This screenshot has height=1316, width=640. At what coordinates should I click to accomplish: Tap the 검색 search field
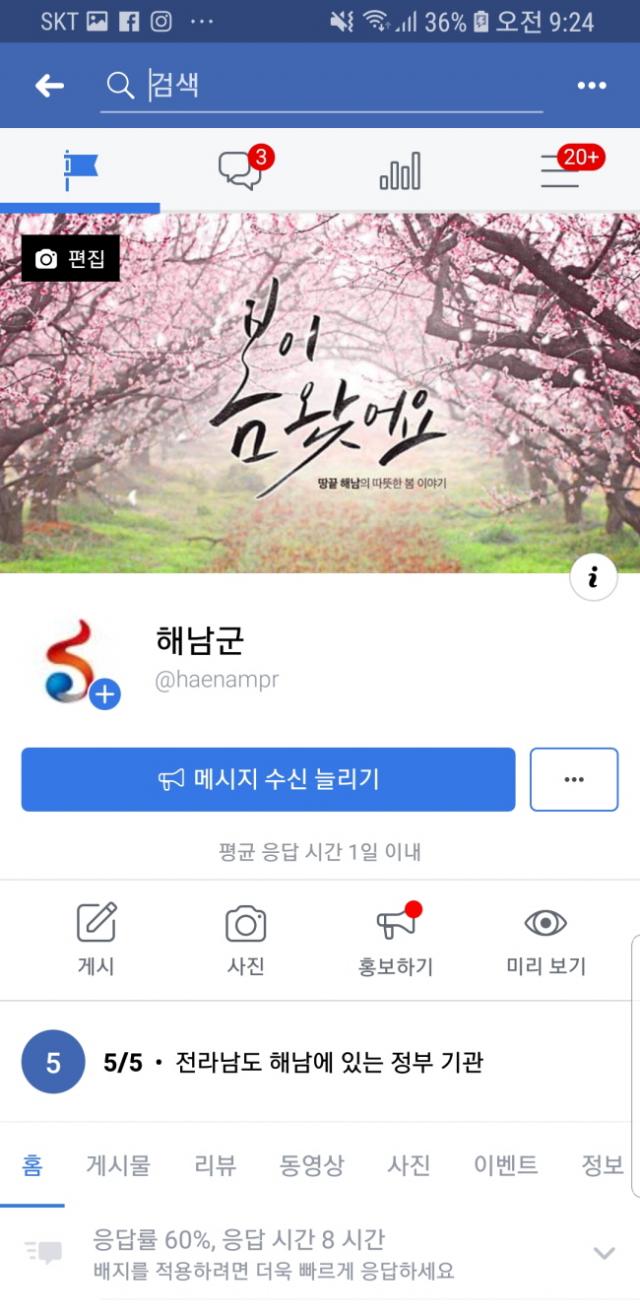pos(320,86)
